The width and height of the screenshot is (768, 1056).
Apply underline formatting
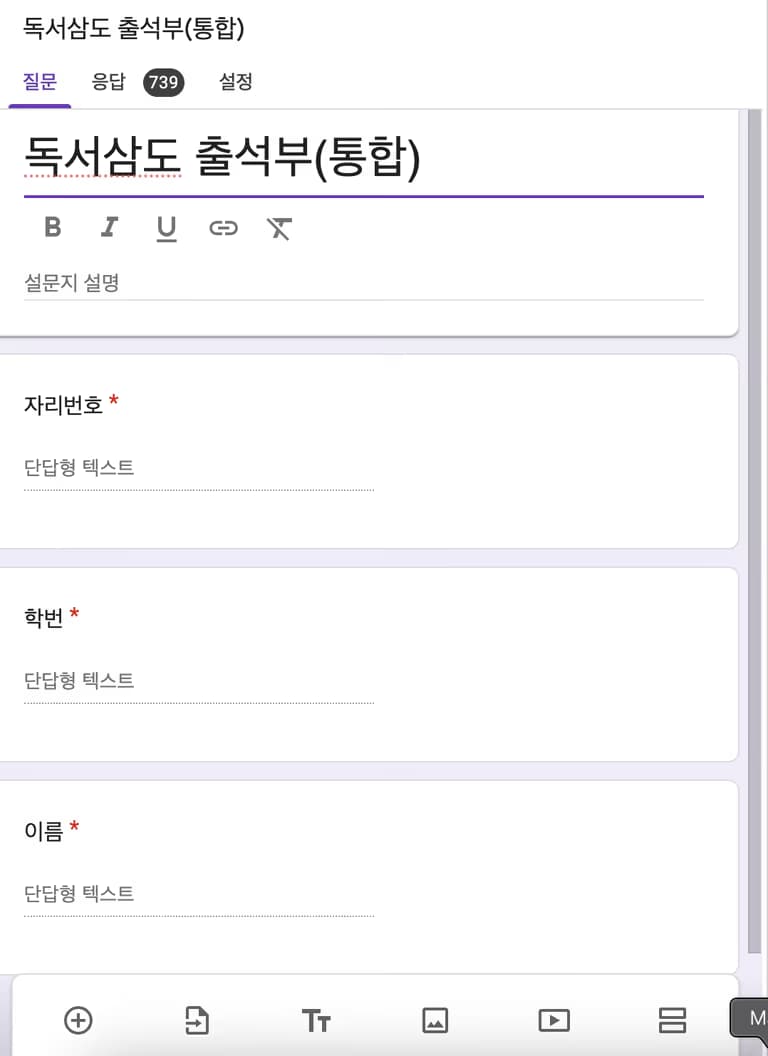coord(166,228)
